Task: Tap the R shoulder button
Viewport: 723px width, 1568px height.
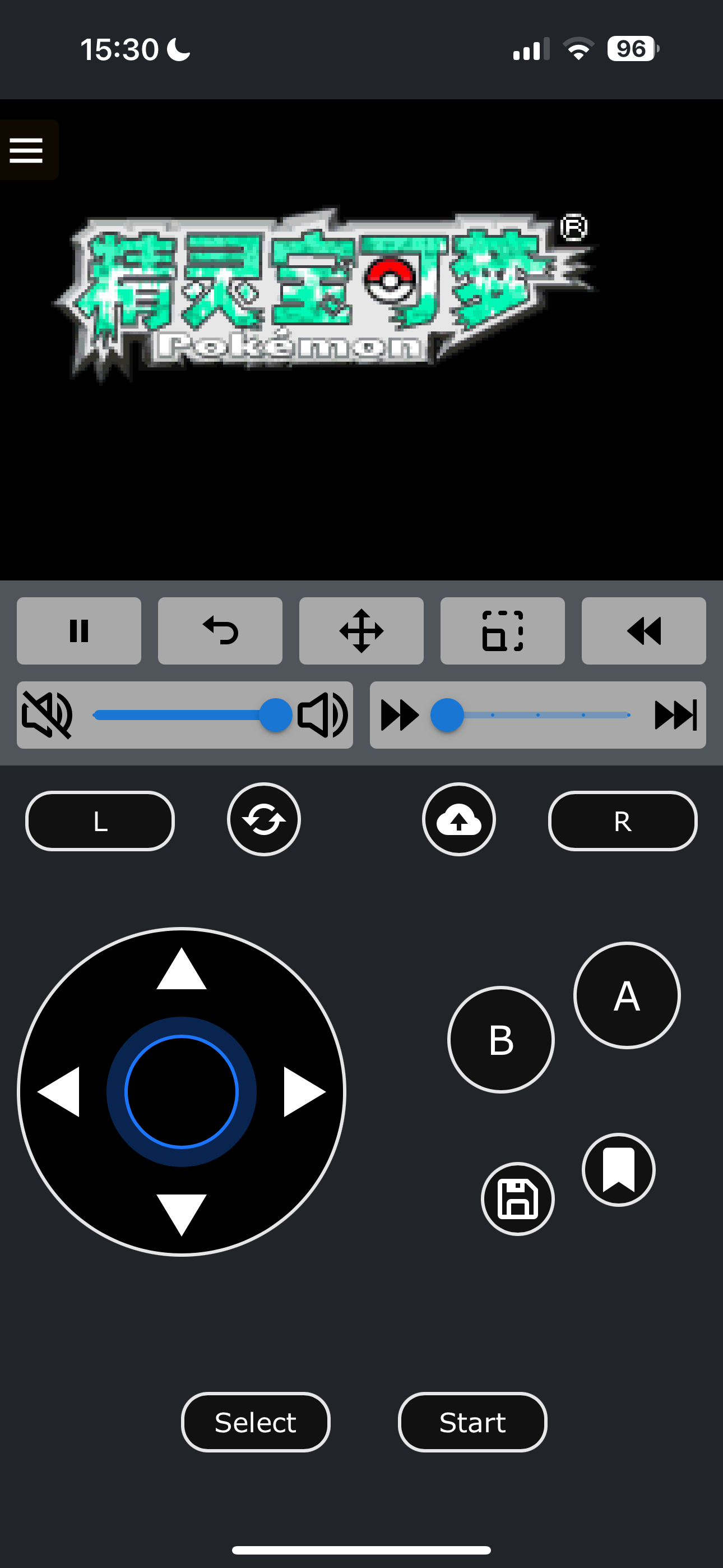Action: point(623,821)
